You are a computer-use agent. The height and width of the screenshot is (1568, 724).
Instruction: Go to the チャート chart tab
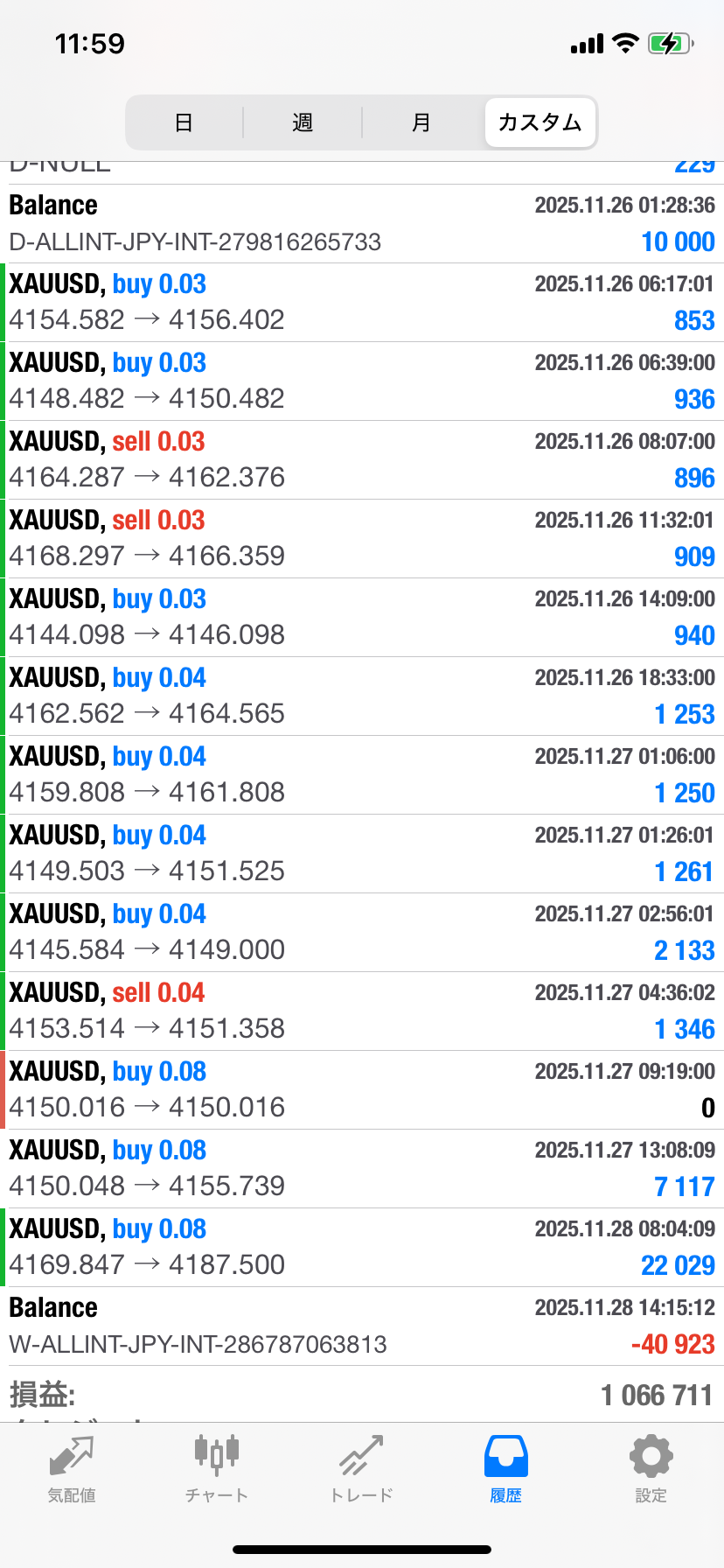pos(216,1469)
